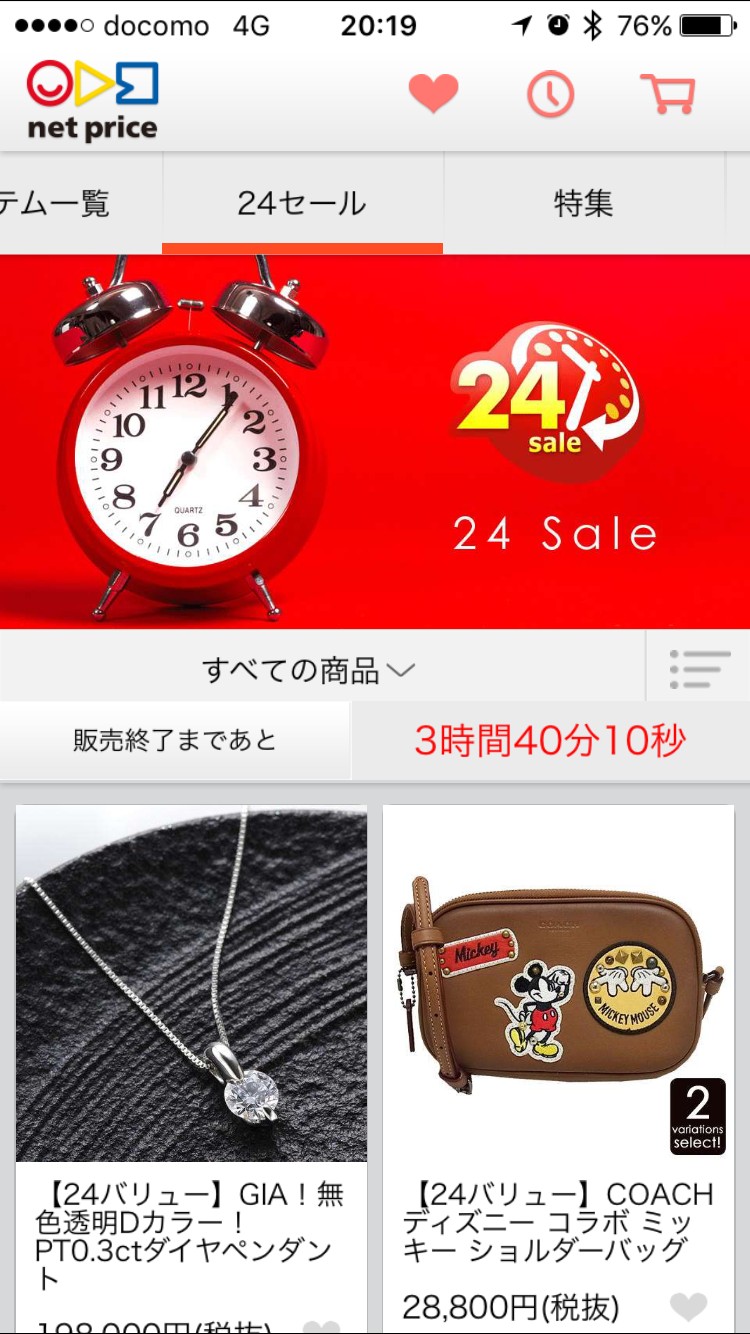Switch to the 特集 tab
750x1334 pixels.
click(x=583, y=204)
